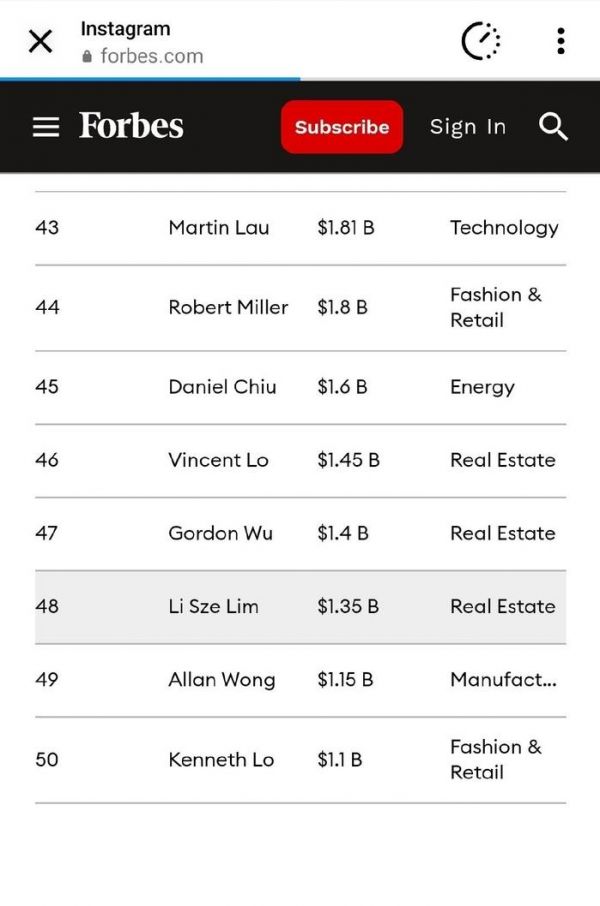Open the Forbes hamburger menu
The image size is (600, 906).
[x=46, y=127]
